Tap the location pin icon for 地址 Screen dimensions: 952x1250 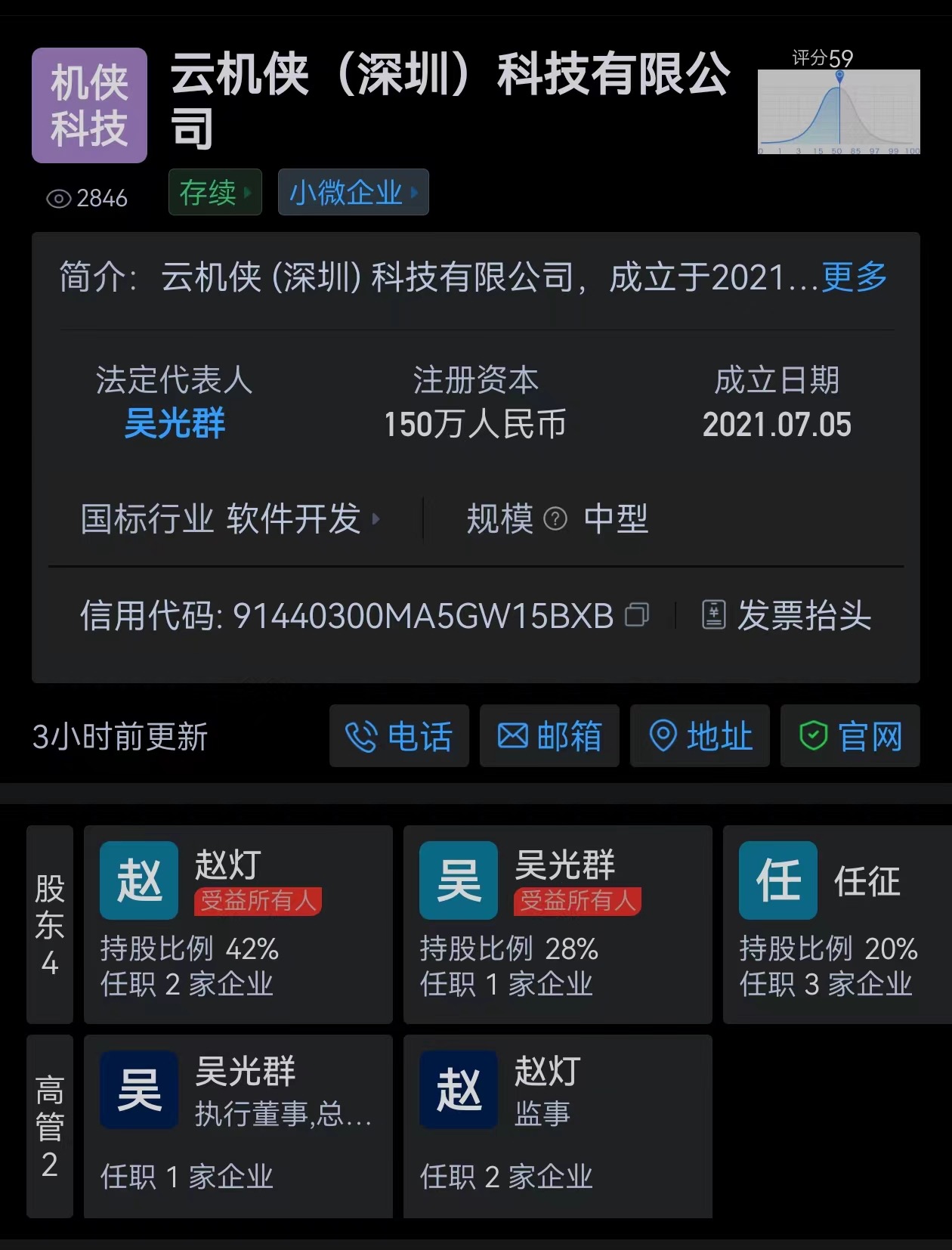point(663,736)
